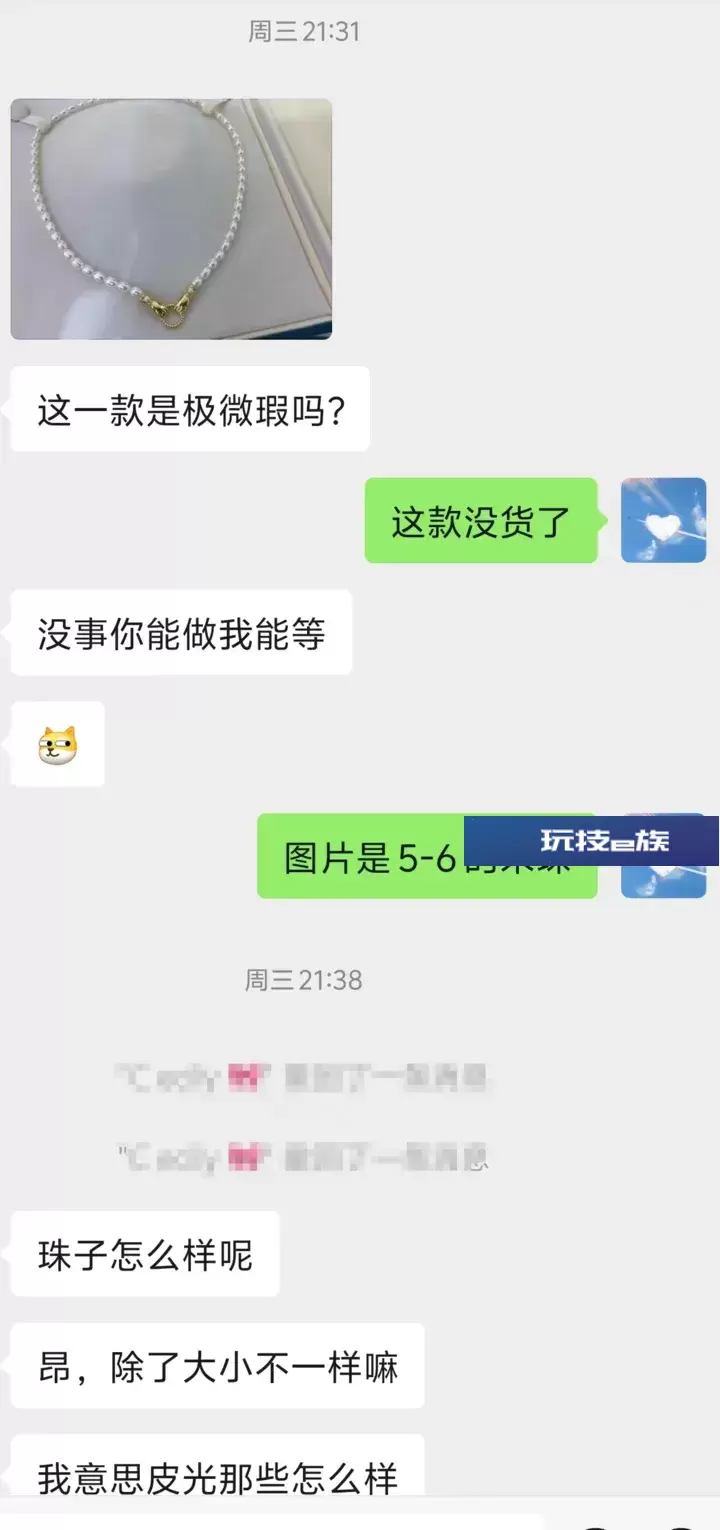Open sender's avatar beside "这款没货了"
Viewport: 720px width, 1530px height.
tap(664, 520)
